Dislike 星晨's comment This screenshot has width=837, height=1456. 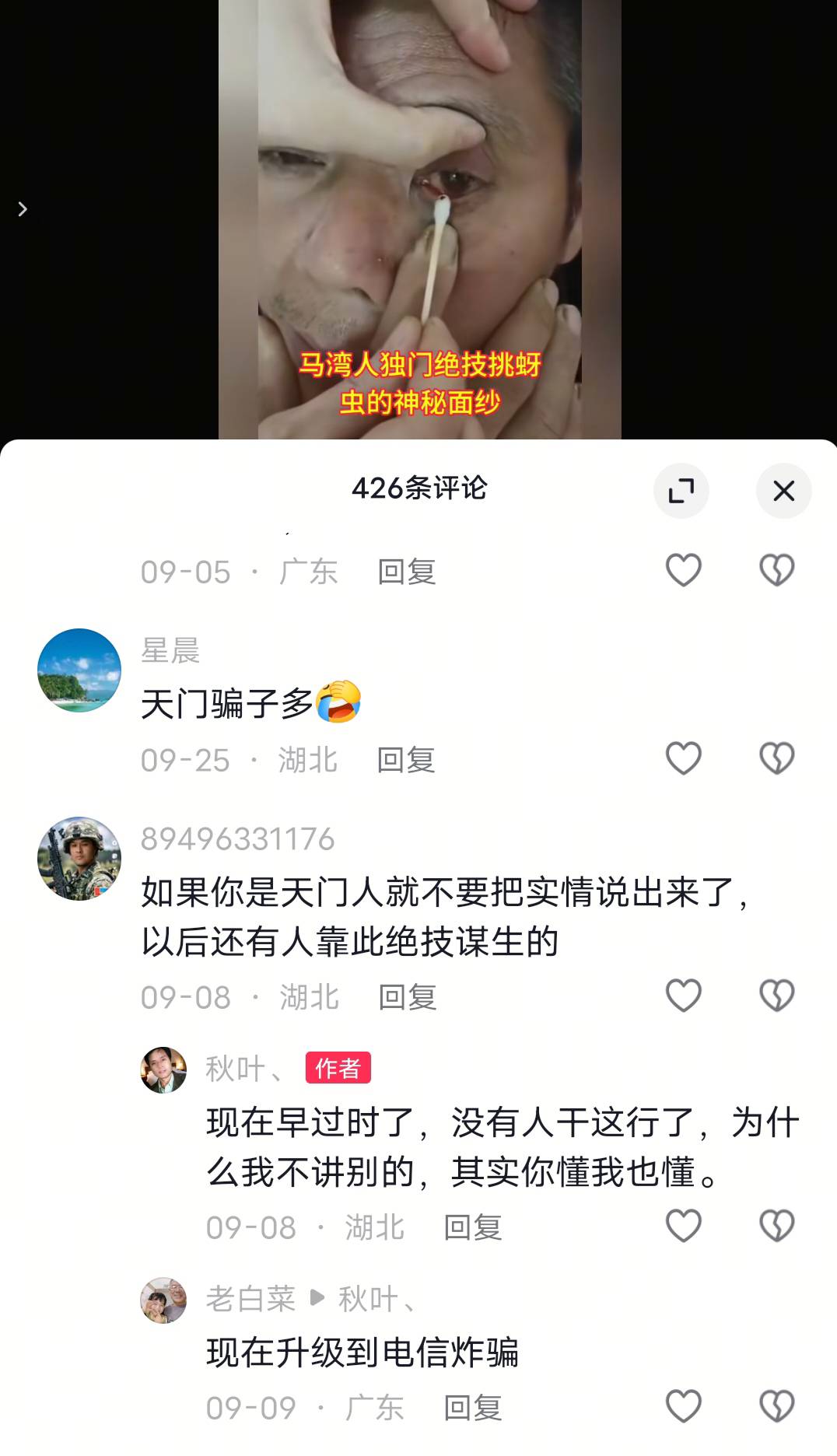(776, 758)
